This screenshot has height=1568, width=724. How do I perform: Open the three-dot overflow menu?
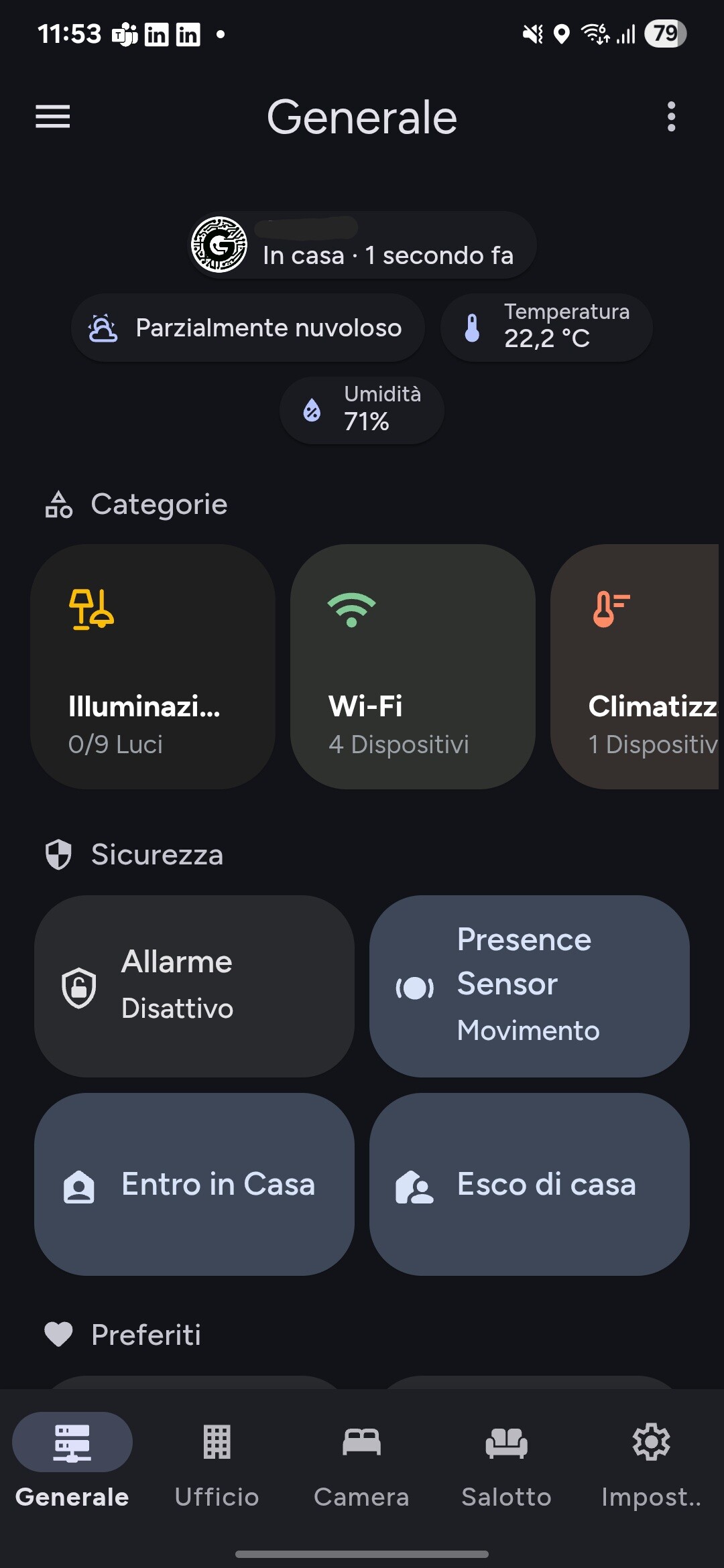671,117
